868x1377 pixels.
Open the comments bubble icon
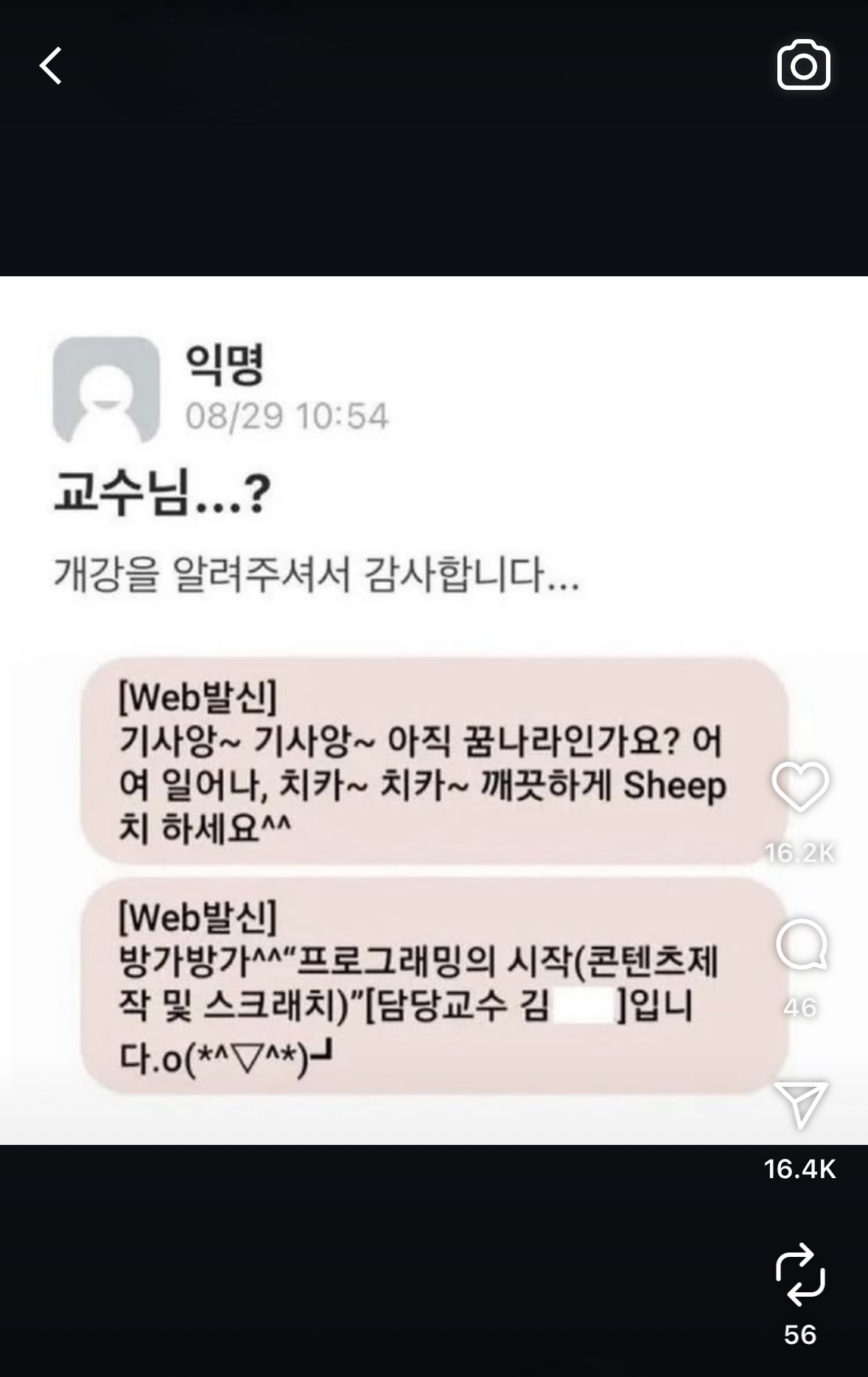click(x=801, y=945)
